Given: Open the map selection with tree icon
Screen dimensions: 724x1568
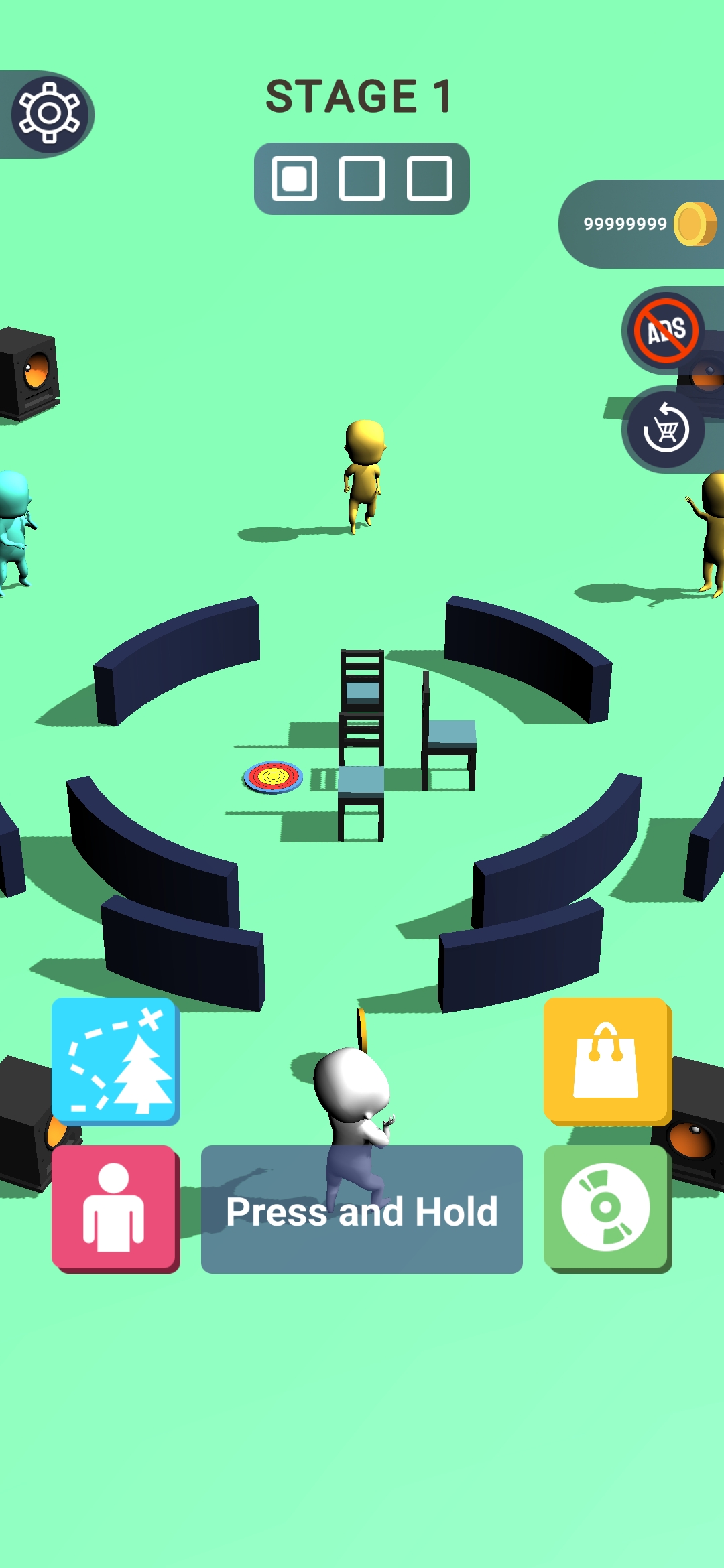Looking at the screenshot, I should click(x=115, y=1061).
